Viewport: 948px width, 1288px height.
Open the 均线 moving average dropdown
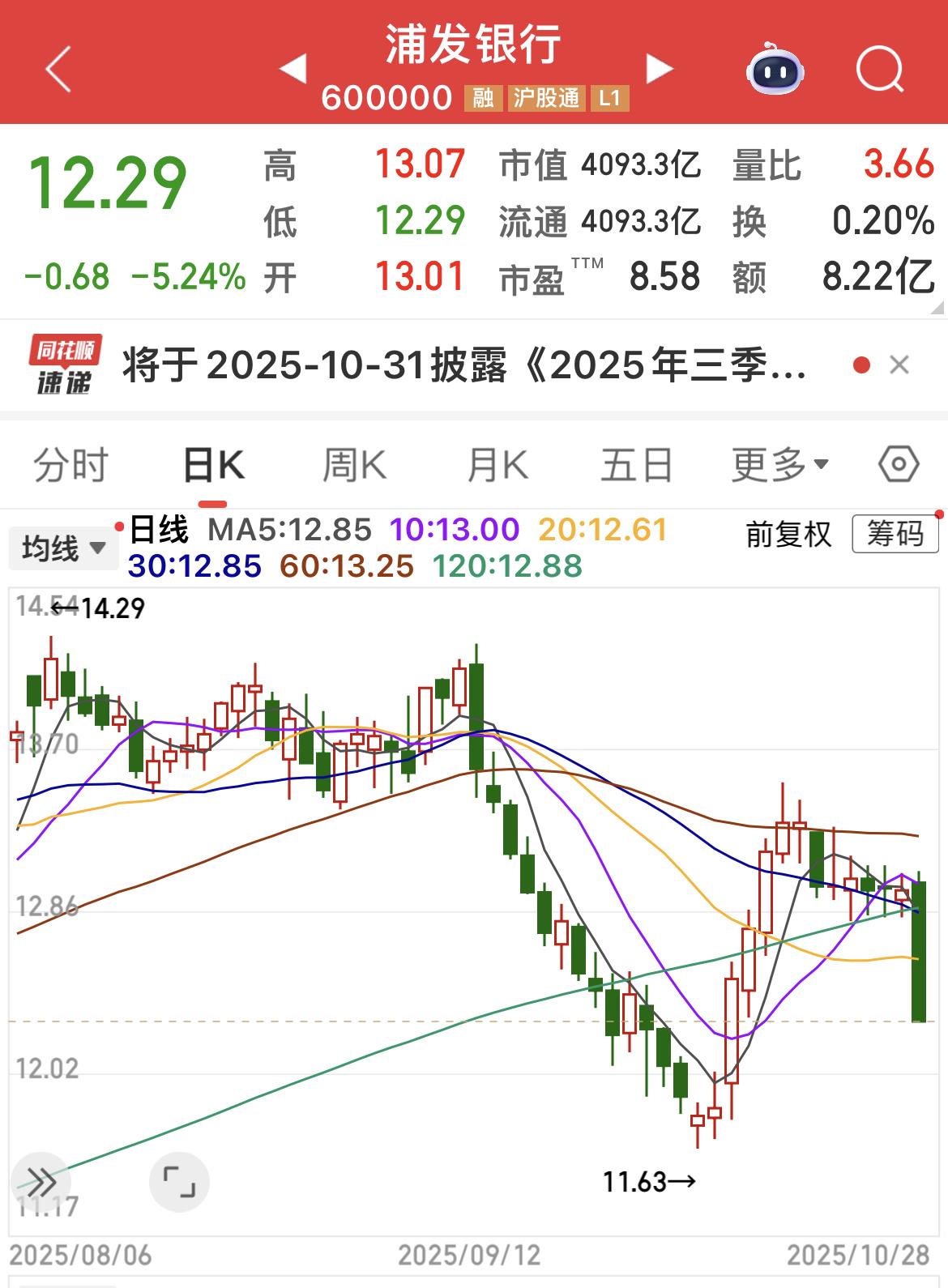coord(63,548)
